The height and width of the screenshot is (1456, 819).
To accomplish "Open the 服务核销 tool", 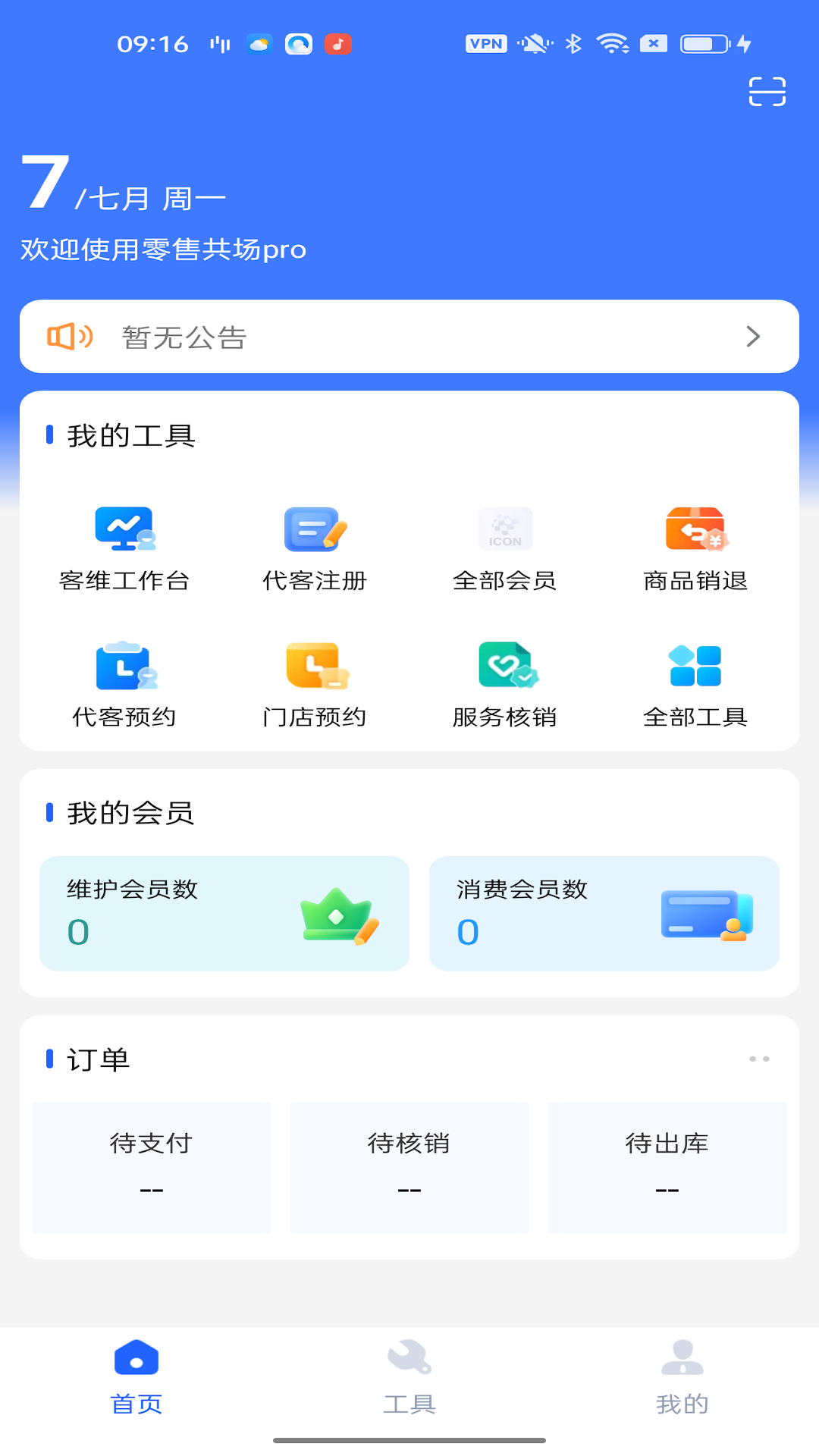I will (x=505, y=682).
